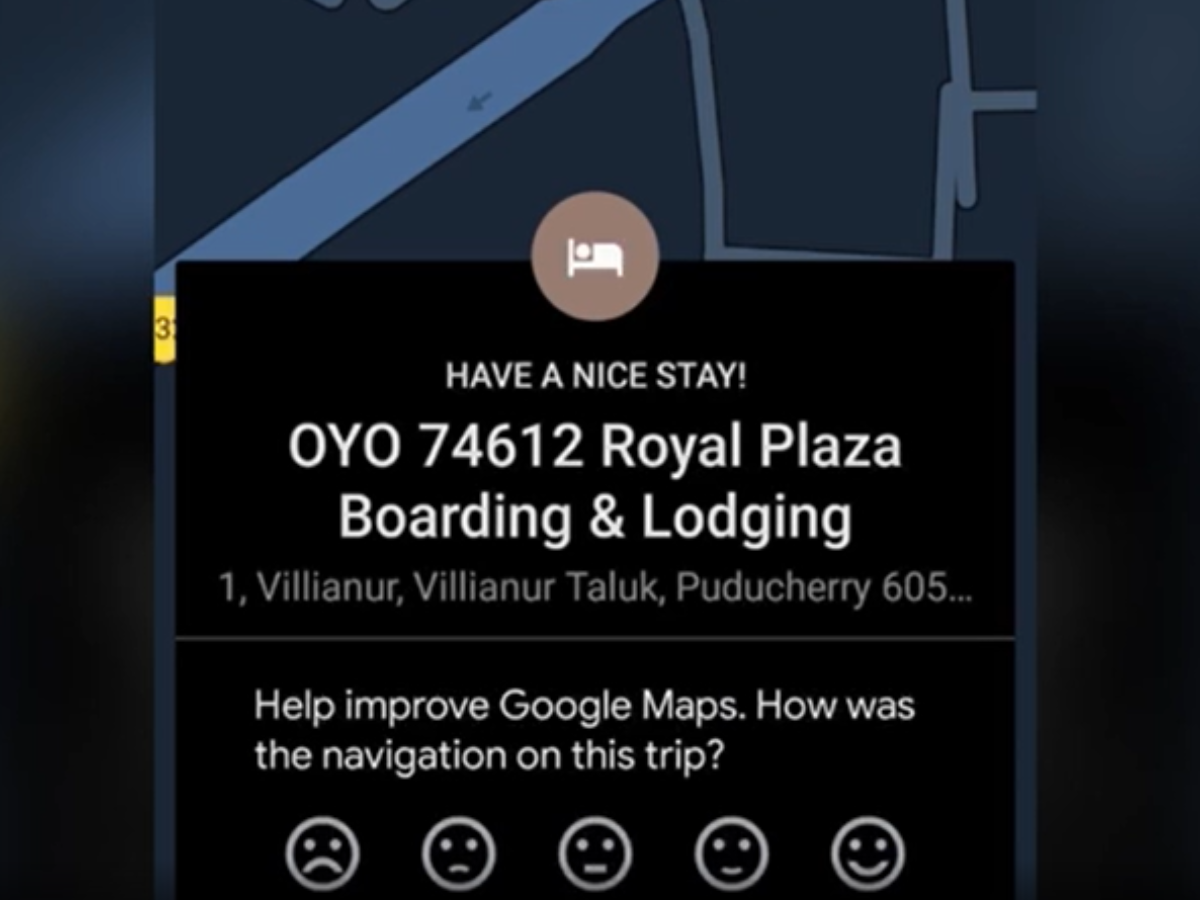Image resolution: width=1200 pixels, height=900 pixels.
Task: Rate navigation with the very happy face
Action: 867,854
